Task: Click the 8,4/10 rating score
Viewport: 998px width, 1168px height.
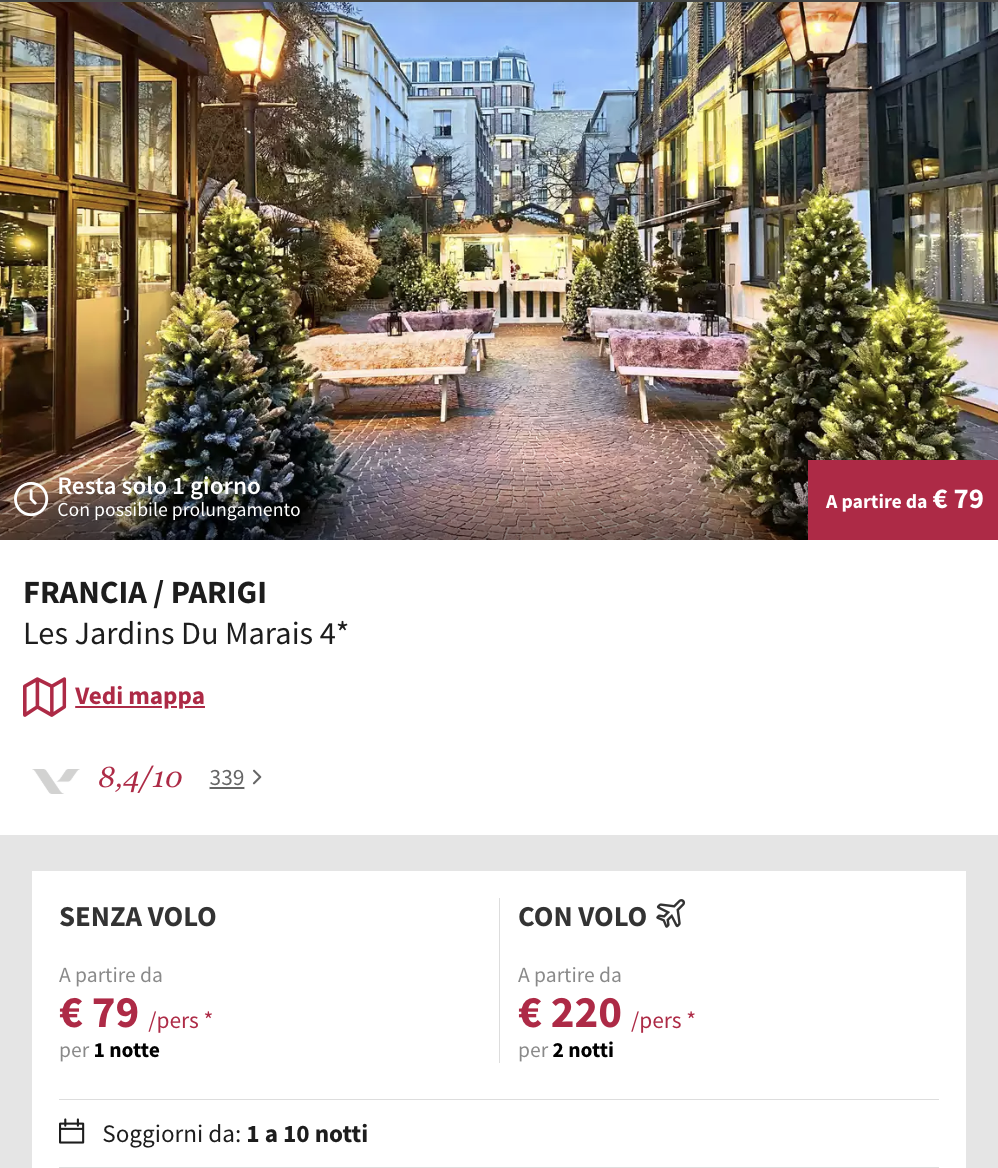Action: pos(139,776)
